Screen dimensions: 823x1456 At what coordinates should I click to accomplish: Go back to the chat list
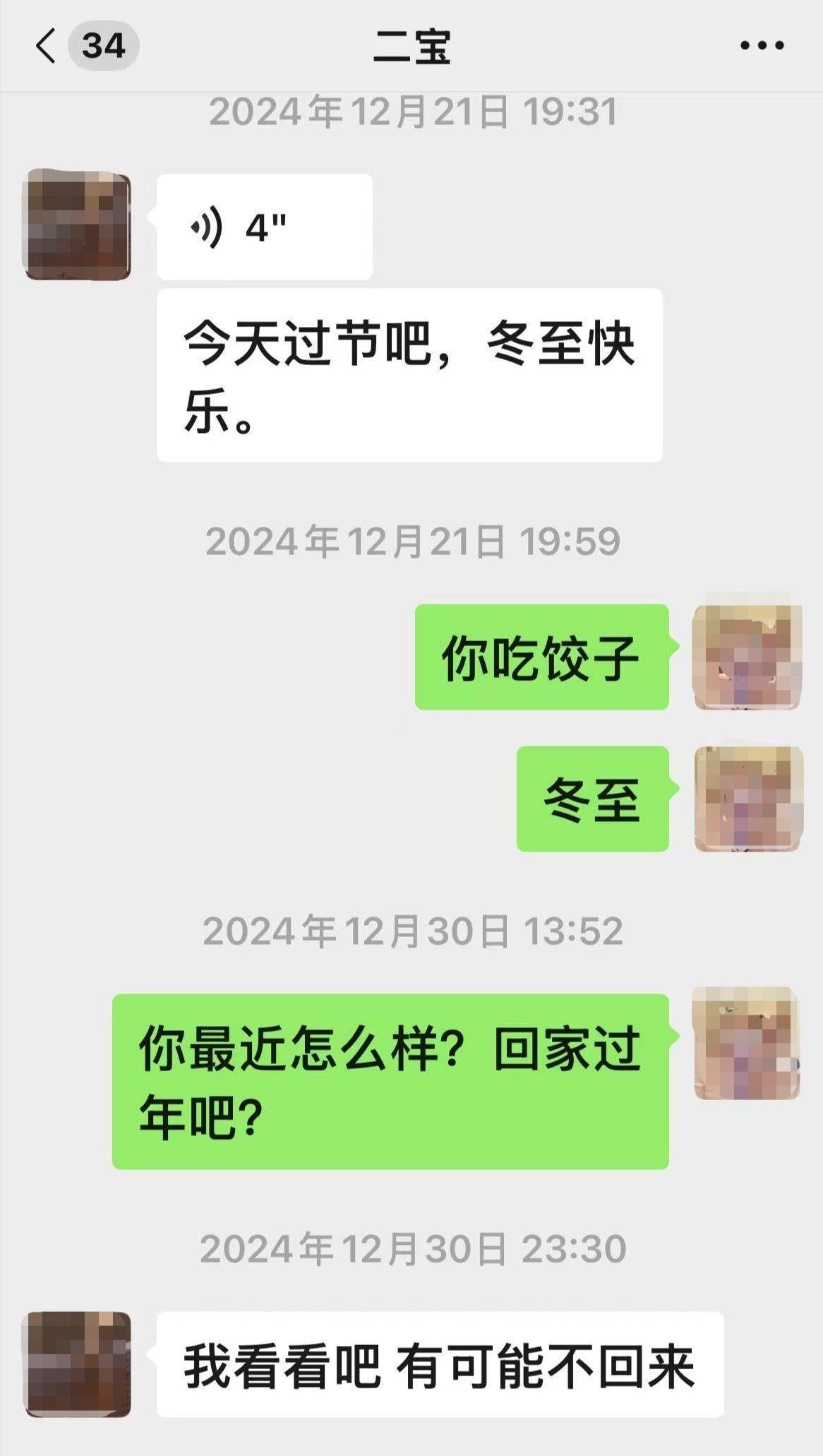47,46
